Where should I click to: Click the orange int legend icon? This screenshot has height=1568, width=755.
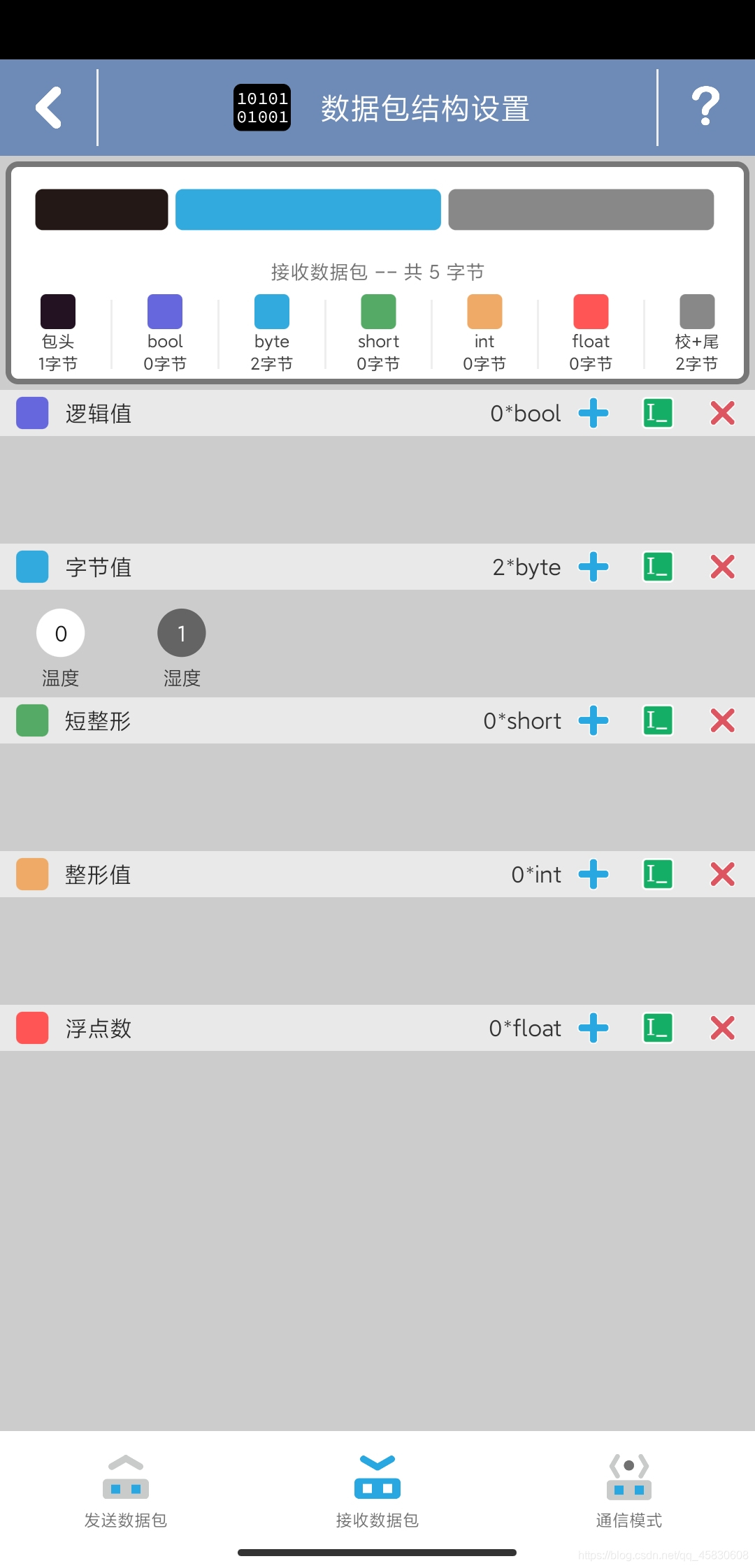pyautogui.click(x=484, y=311)
